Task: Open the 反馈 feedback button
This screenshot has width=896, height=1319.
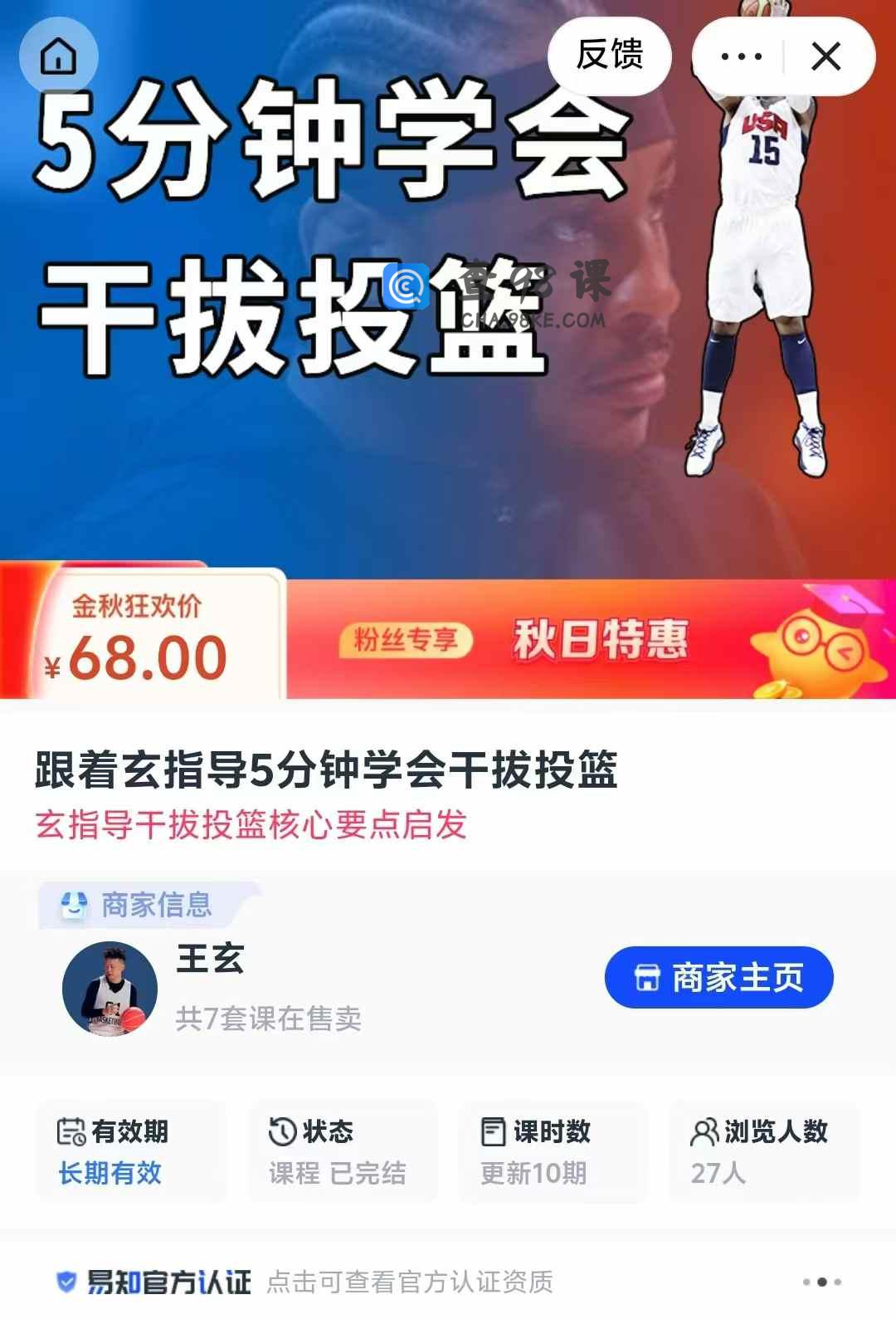Action: click(610, 56)
